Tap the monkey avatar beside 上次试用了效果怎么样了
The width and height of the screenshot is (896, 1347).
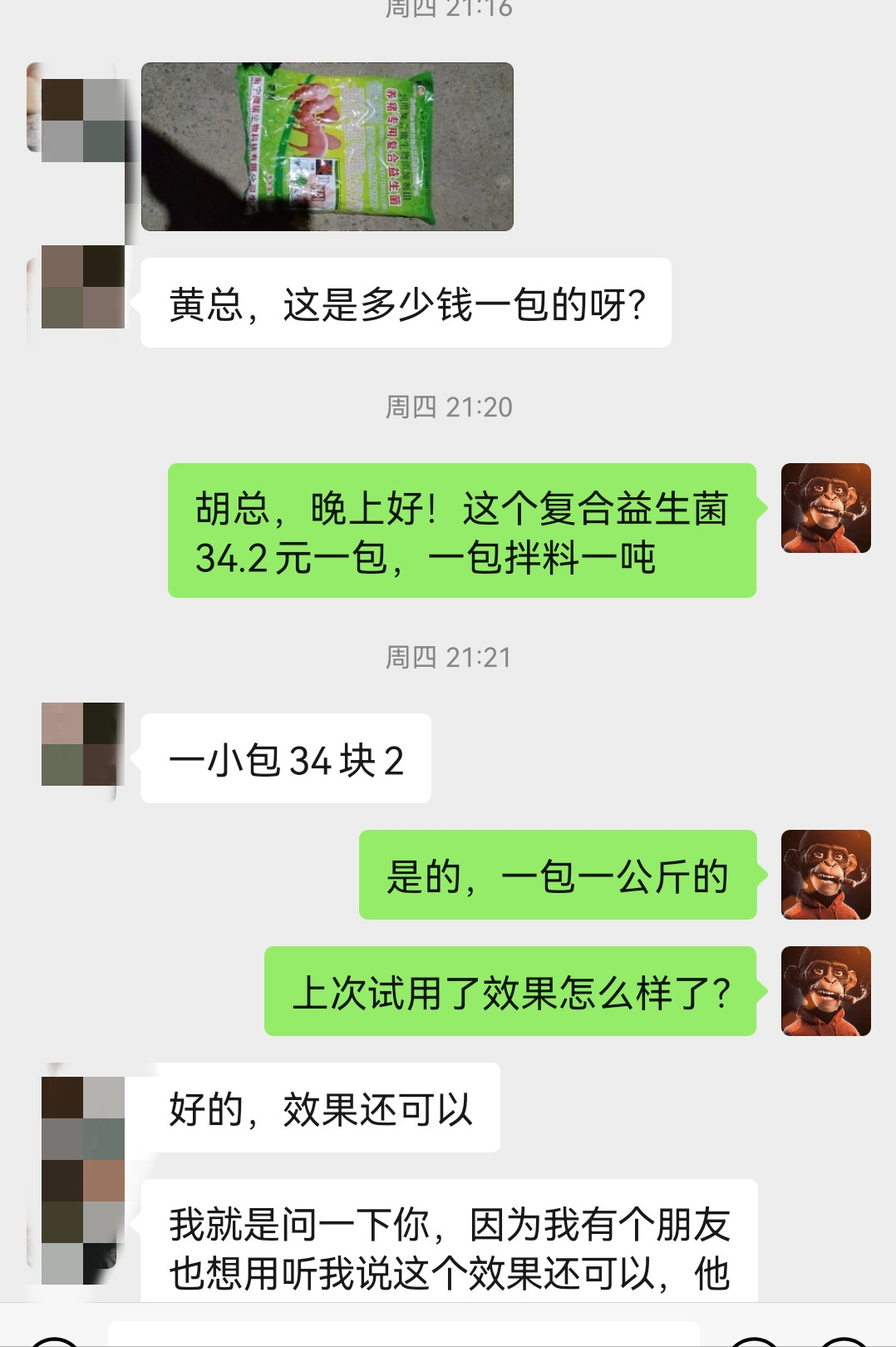825,990
